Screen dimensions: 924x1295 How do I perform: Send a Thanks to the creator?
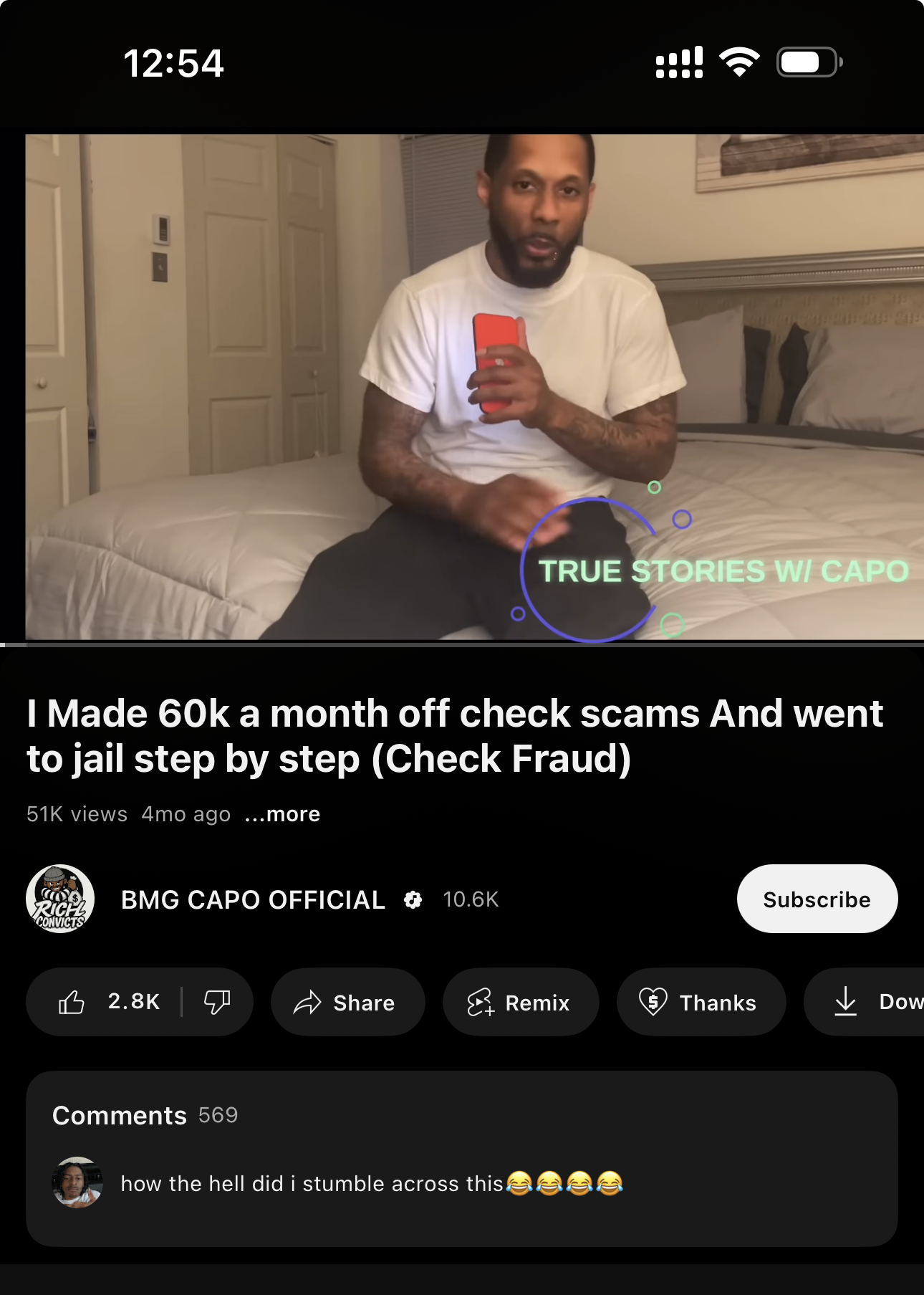point(701,1002)
